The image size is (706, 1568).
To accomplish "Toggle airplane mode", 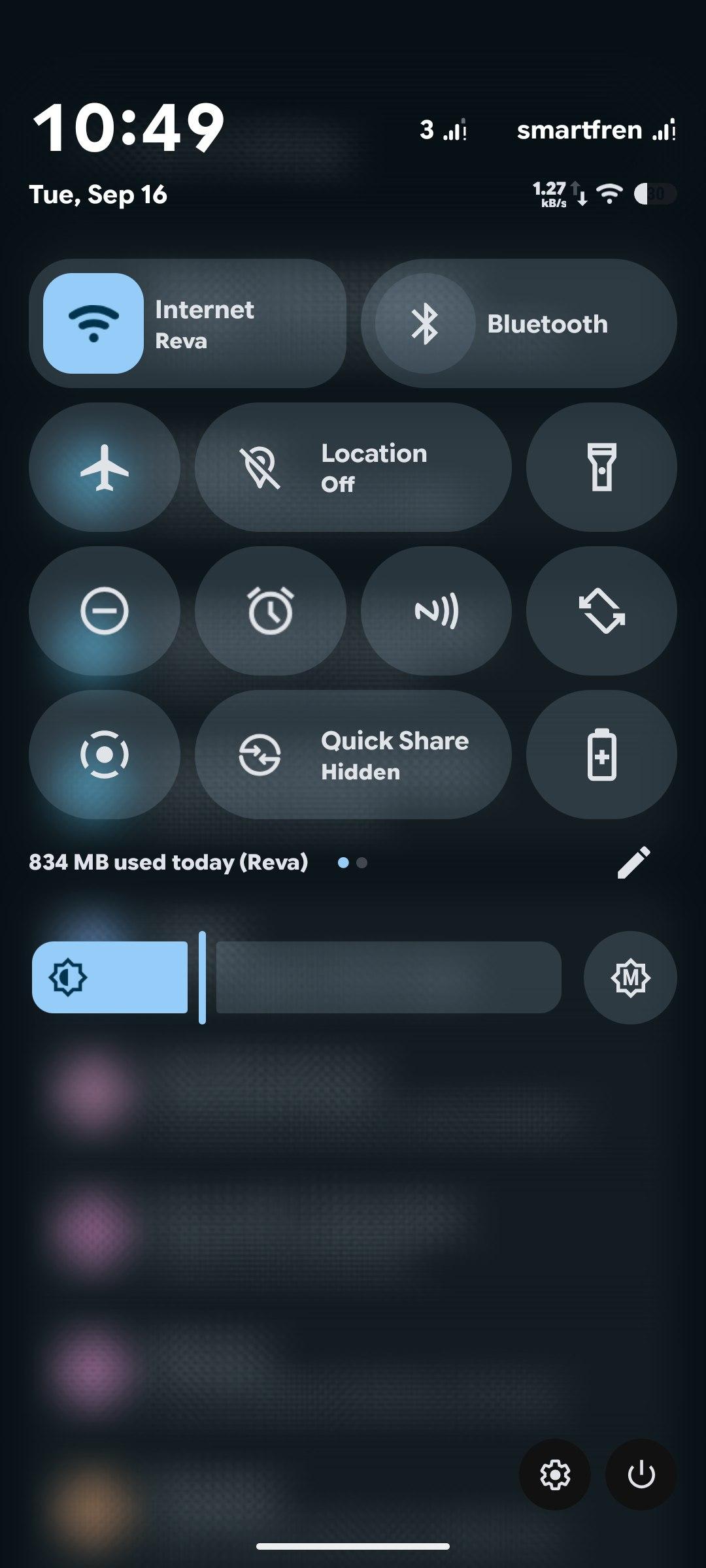I will [x=105, y=467].
